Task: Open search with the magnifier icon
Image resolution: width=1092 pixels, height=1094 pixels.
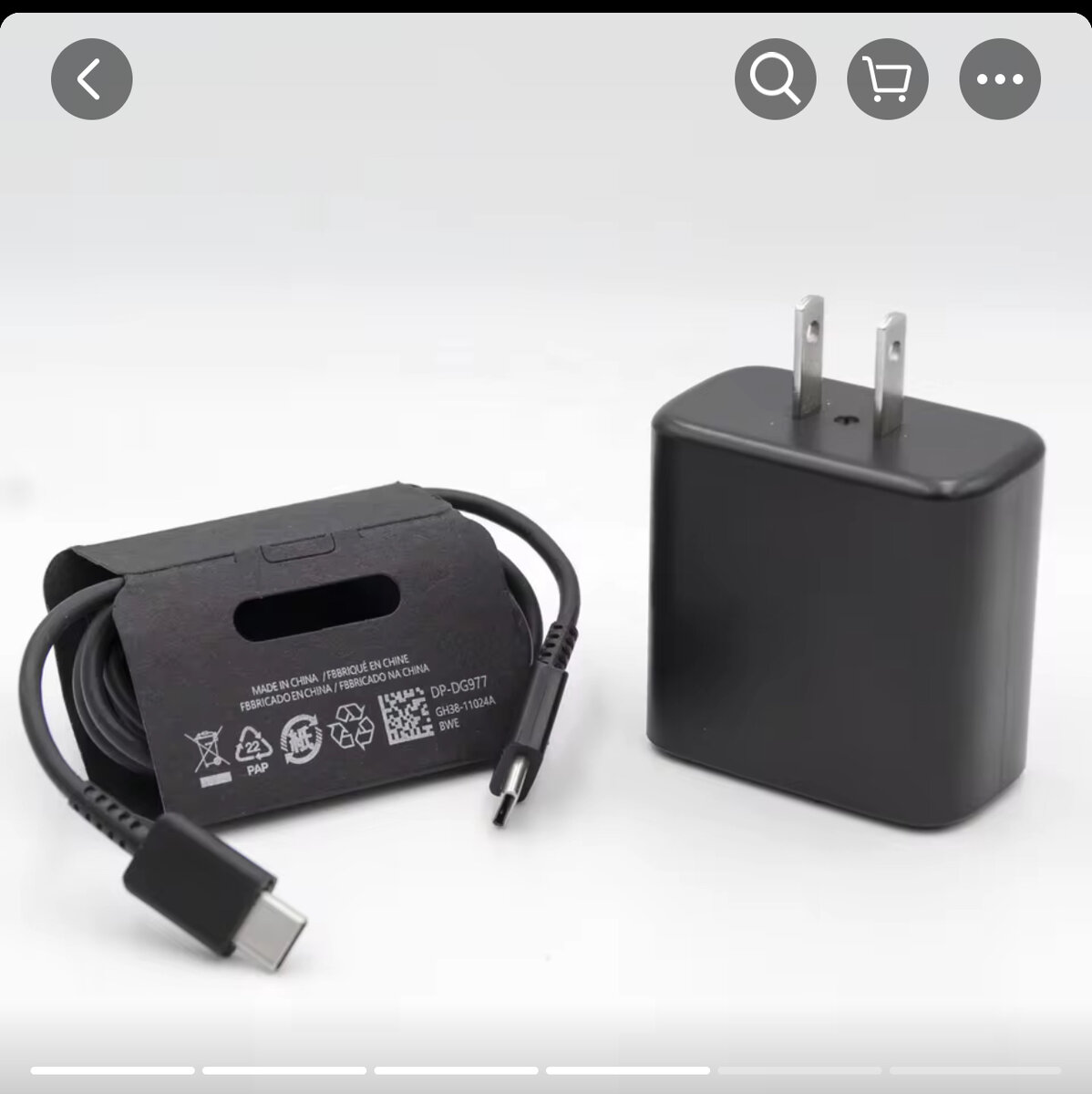Action: click(775, 79)
